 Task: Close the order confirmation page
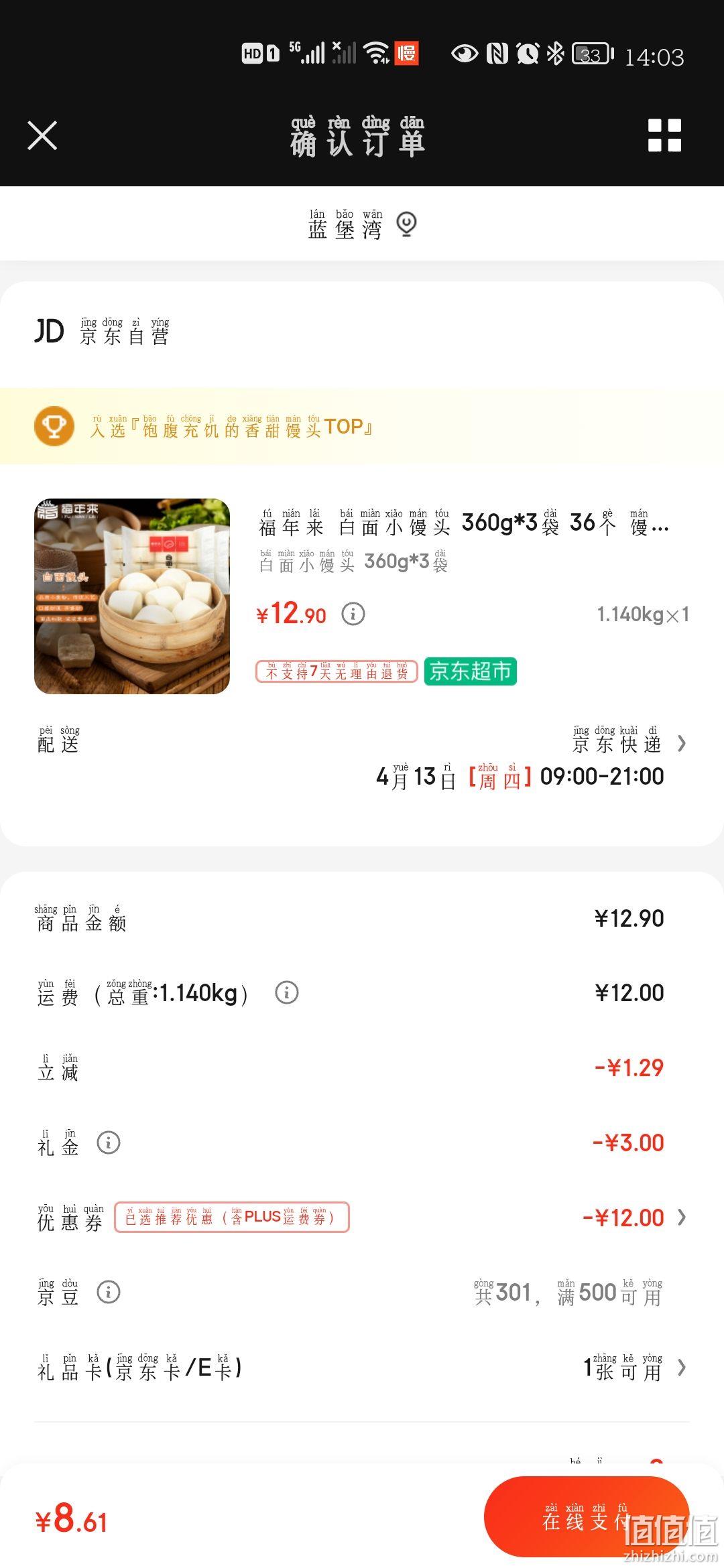(x=42, y=136)
